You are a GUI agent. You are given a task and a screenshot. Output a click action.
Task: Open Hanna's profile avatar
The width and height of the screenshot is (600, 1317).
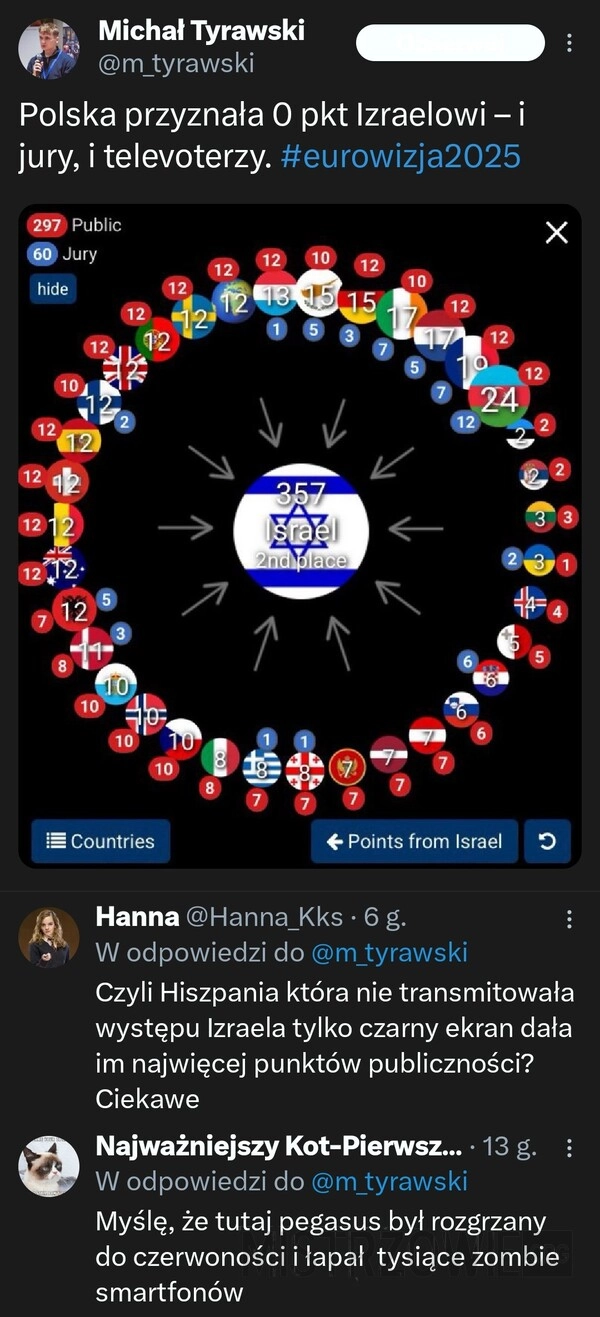pyautogui.click(x=48, y=937)
